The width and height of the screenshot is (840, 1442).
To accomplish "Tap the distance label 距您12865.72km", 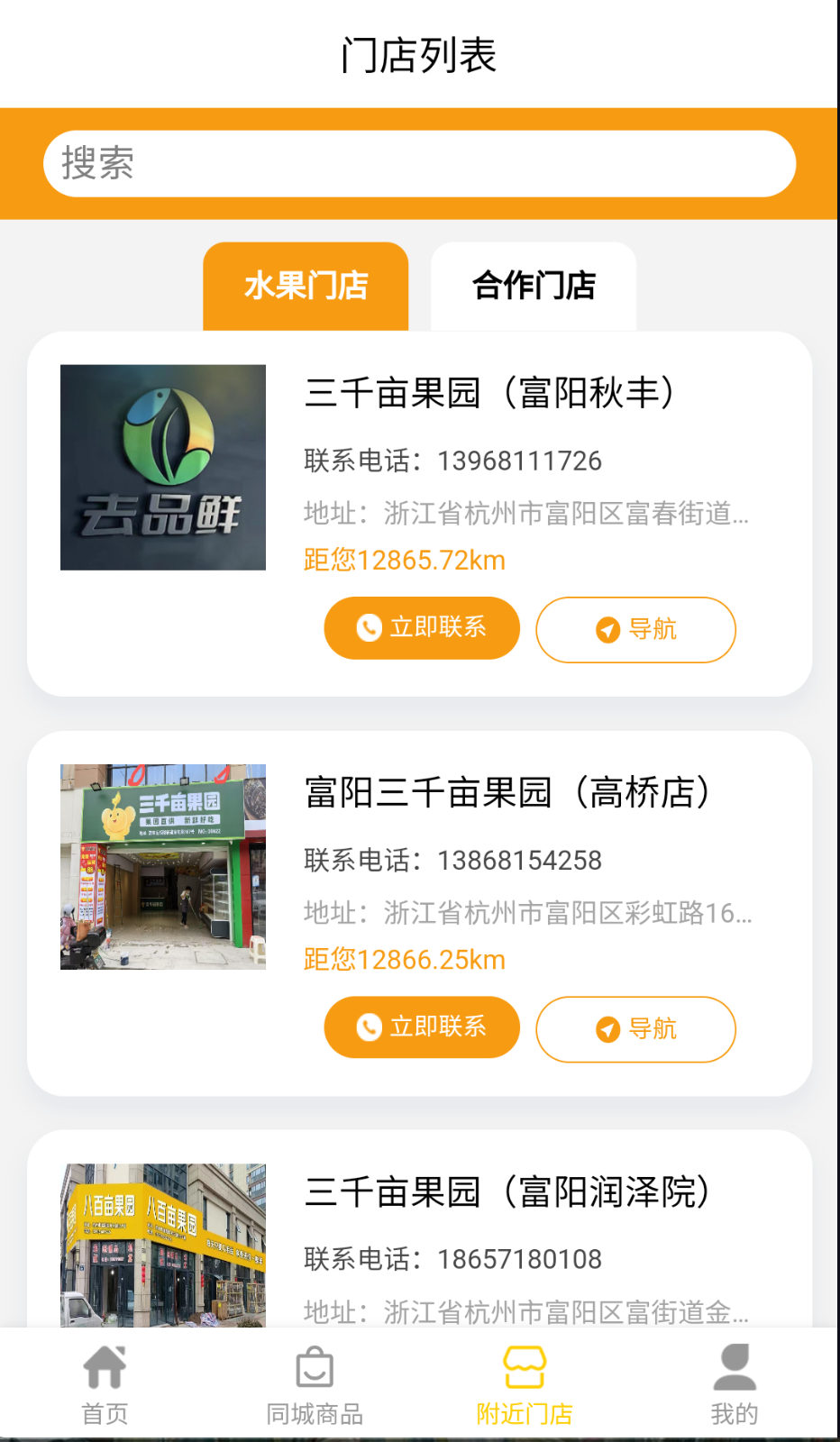I will coord(404,560).
